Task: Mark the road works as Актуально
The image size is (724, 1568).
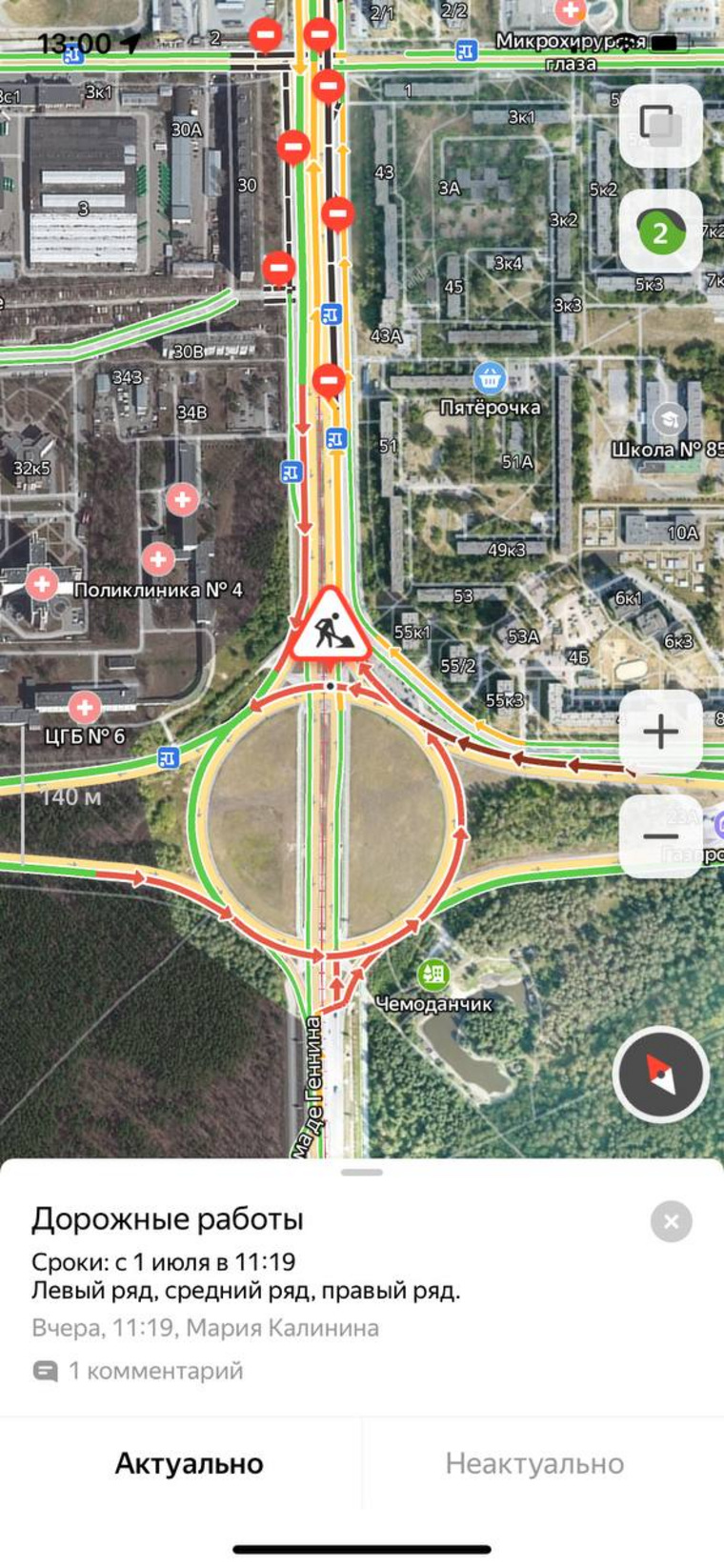Action: 189,1463
